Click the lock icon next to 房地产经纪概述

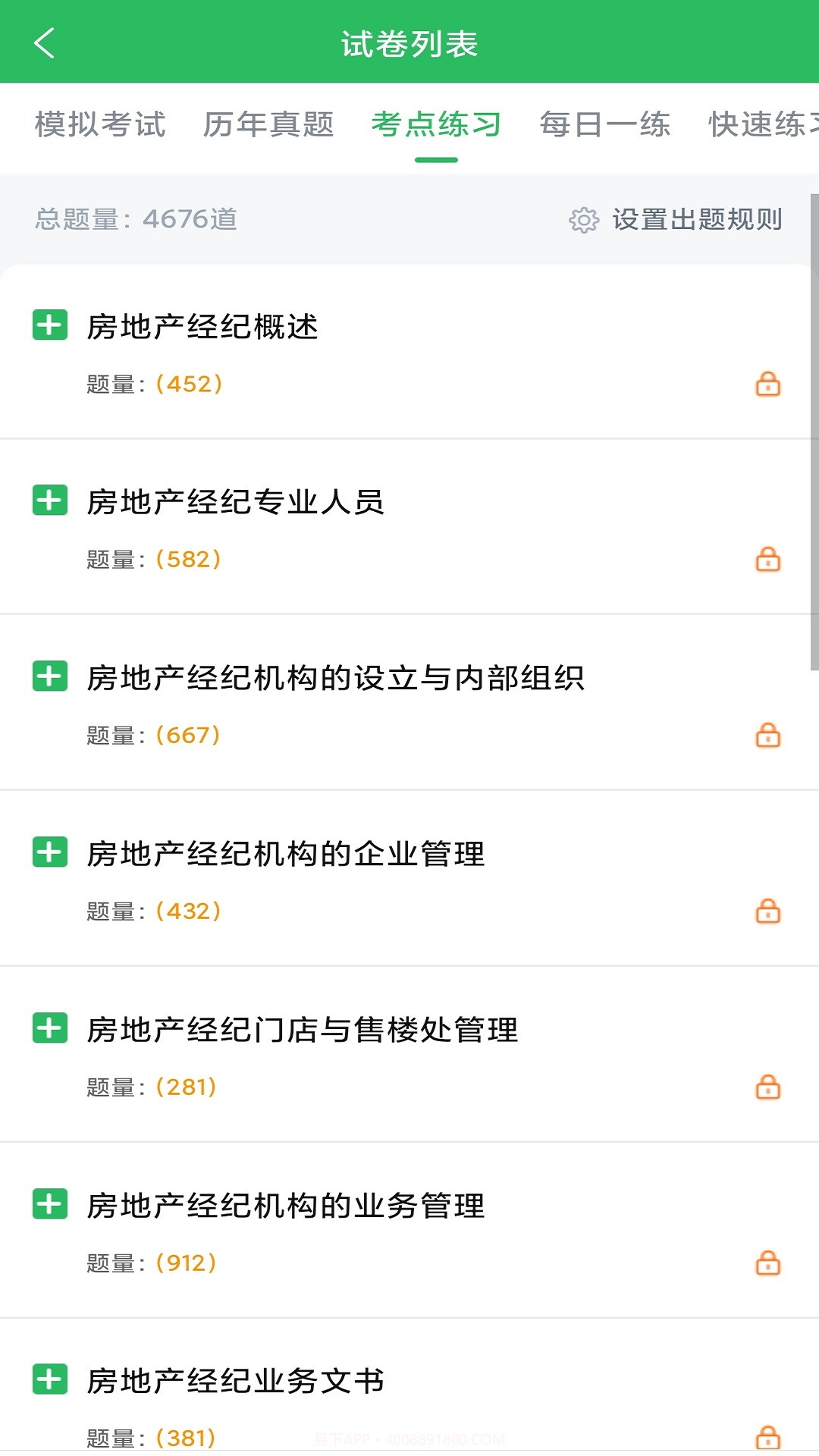[768, 385]
